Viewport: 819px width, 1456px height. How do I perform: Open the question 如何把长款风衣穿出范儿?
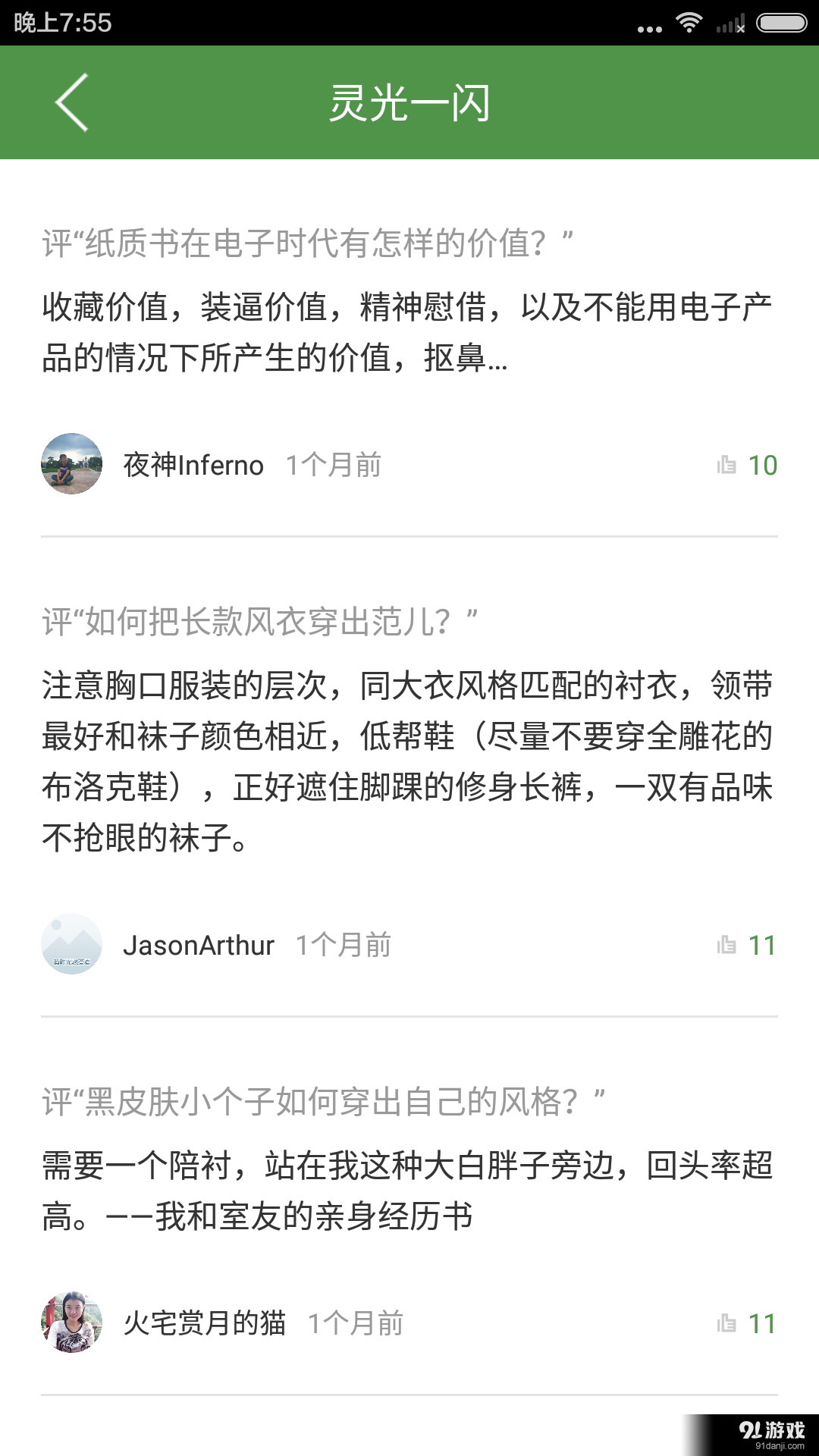(258, 620)
